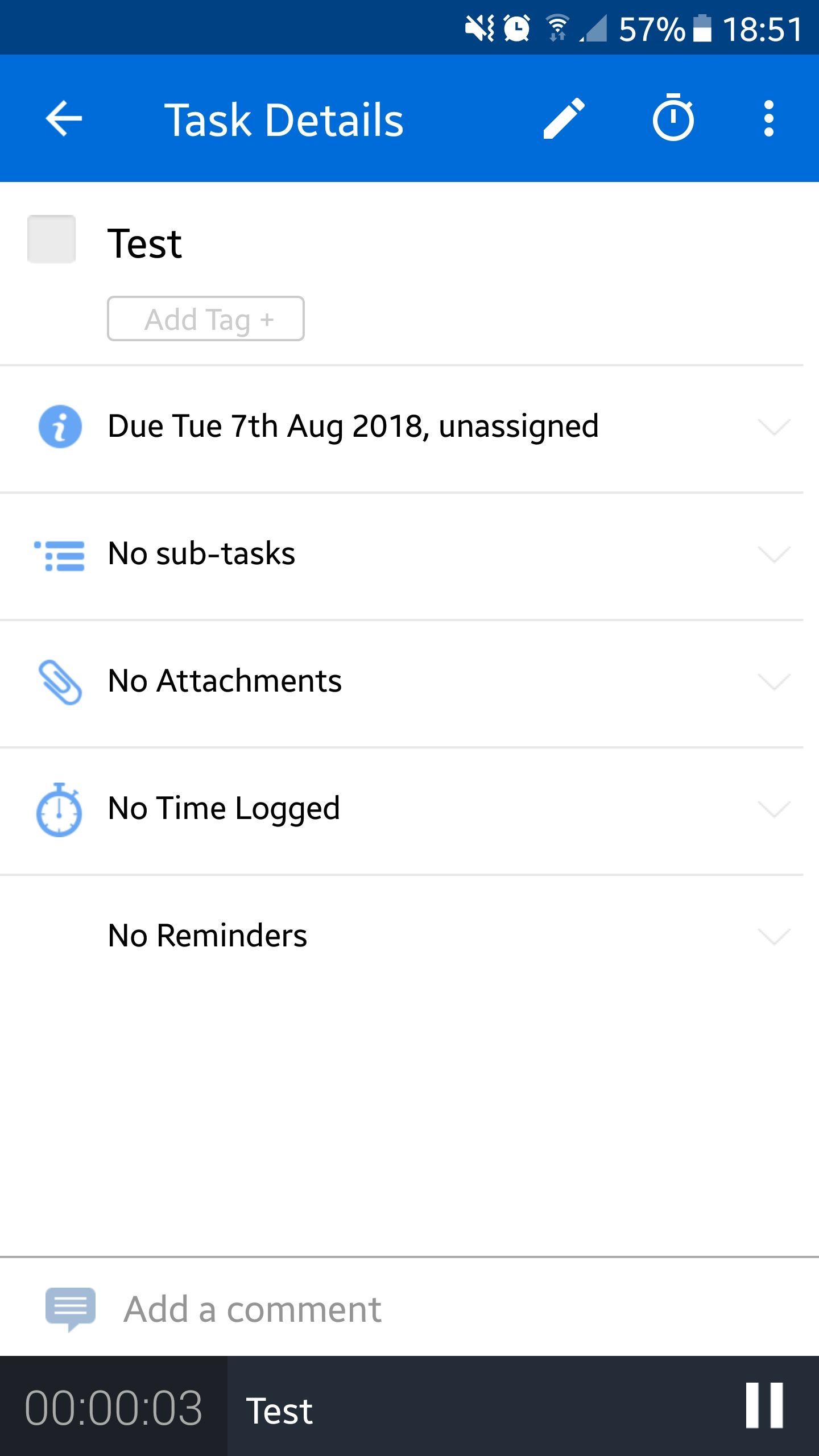Pause the running timer
The width and height of the screenshot is (819, 1456).
point(764,1405)
